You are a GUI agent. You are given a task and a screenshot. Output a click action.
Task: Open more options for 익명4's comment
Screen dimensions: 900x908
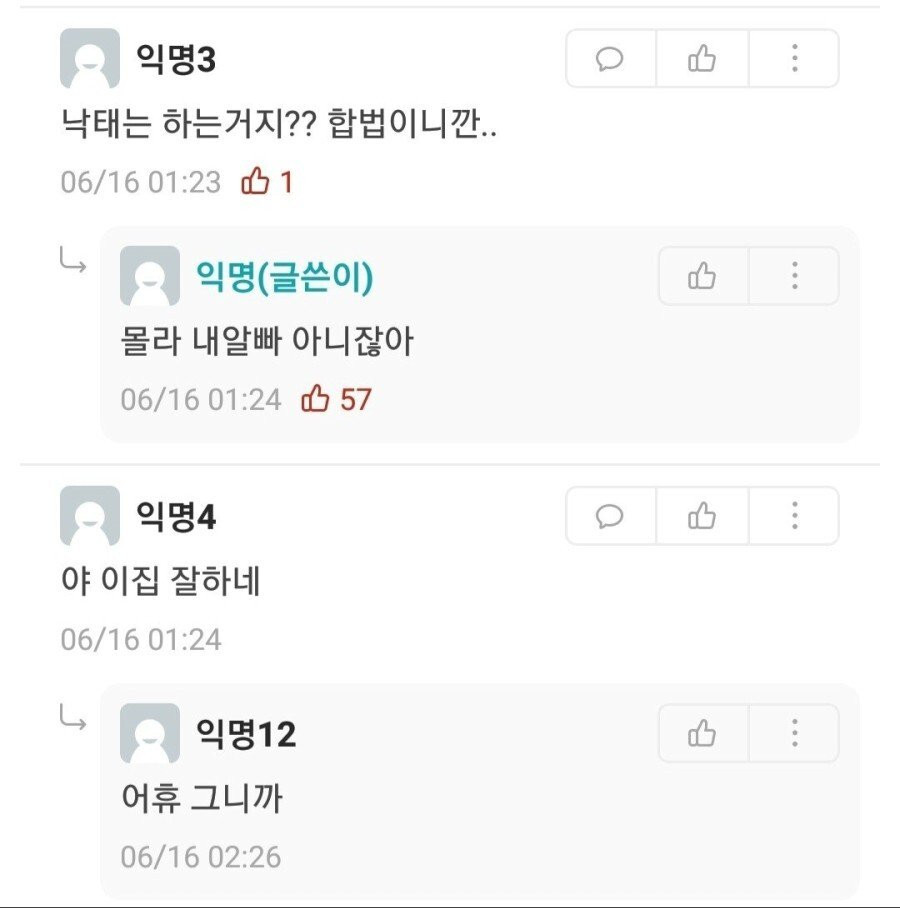(x=794, y=516)
